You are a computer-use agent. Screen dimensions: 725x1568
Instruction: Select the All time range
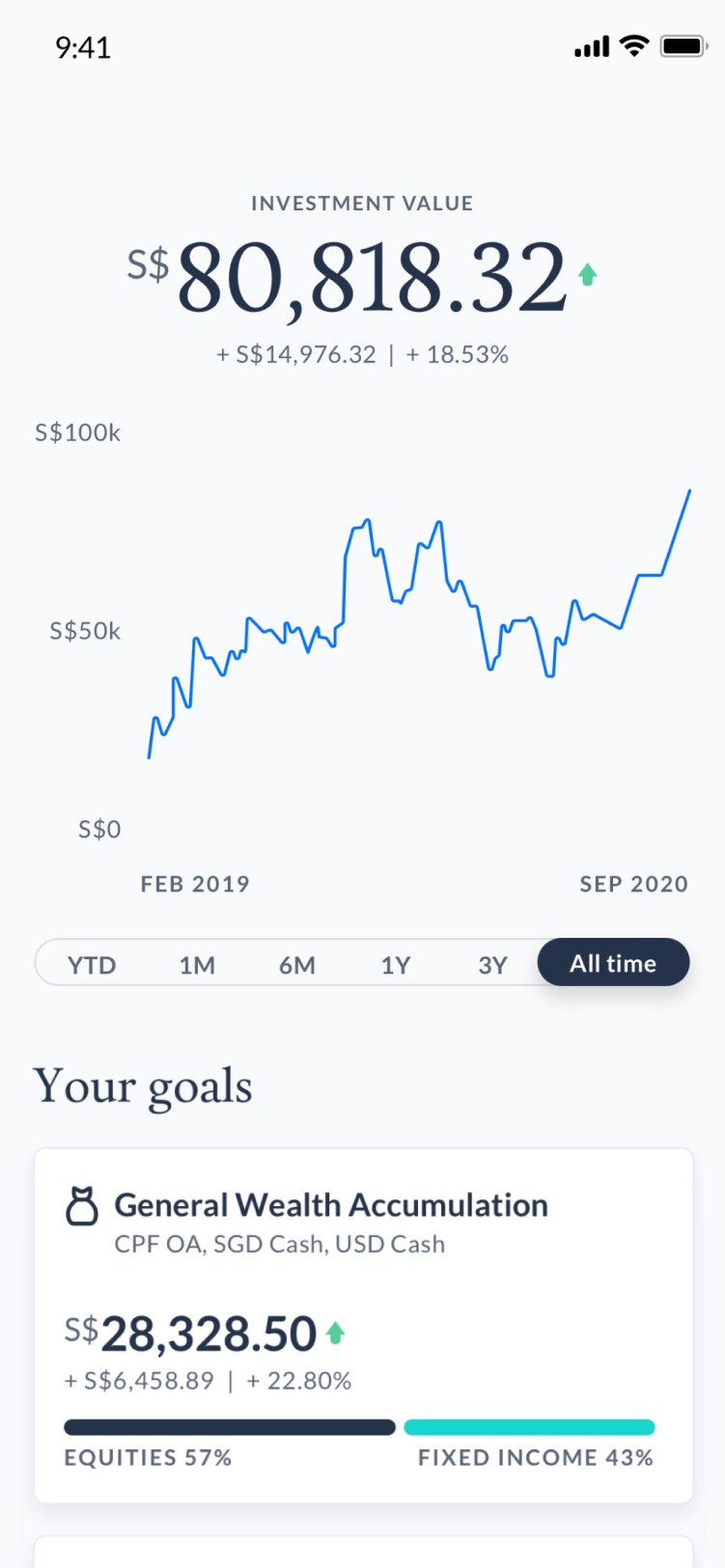click(x=614, y=963)
